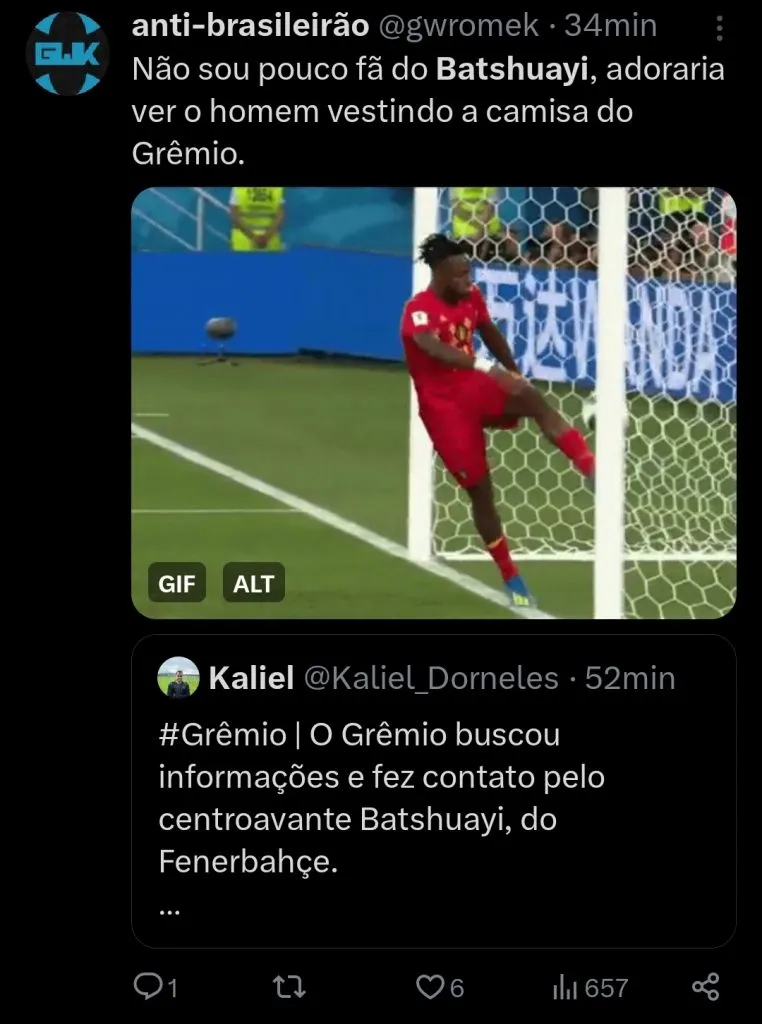The height and width of the screenshot is (1024, 762).
Task: Share the post
Action: (x=706, y=987)
